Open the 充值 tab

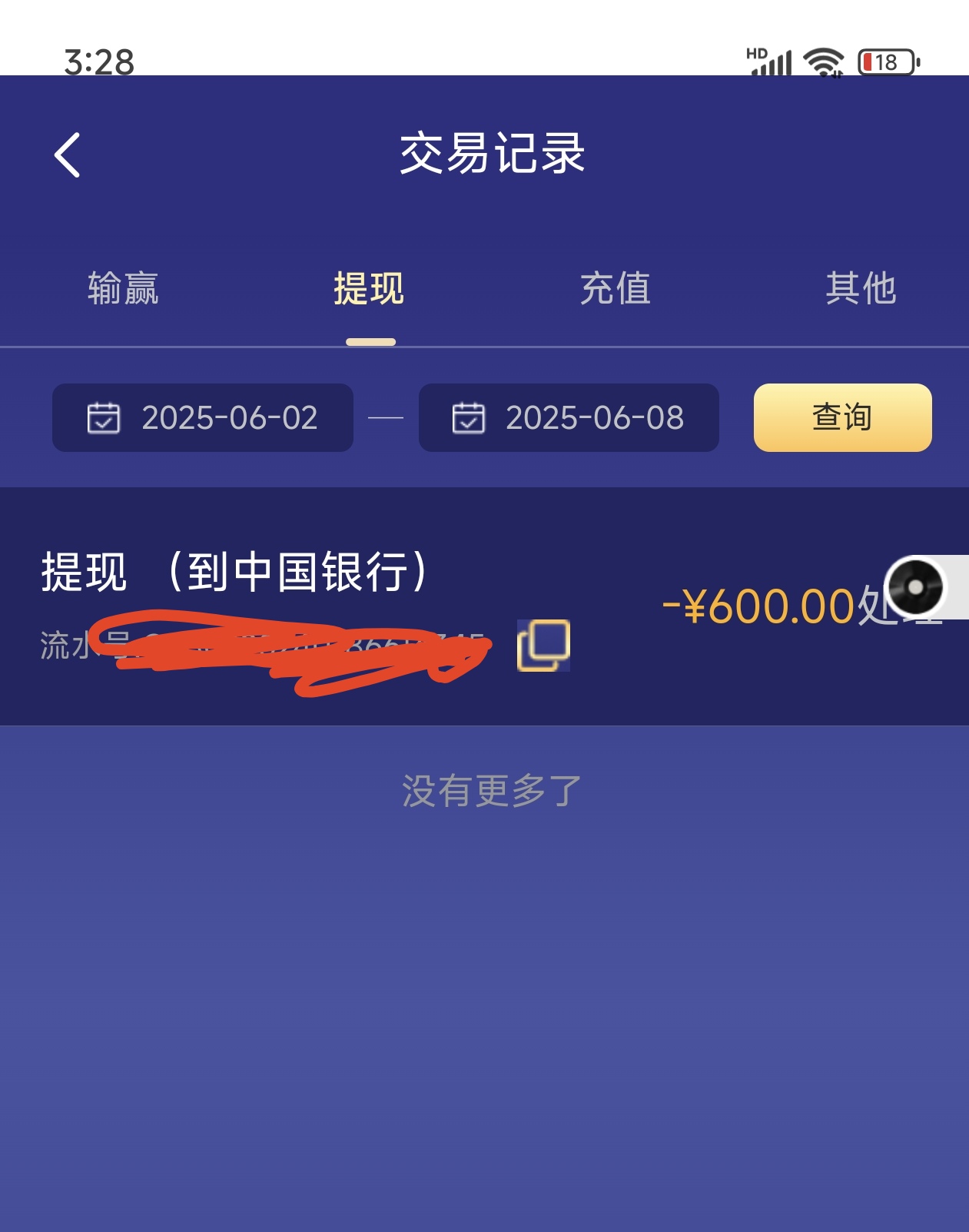point(615,289)
